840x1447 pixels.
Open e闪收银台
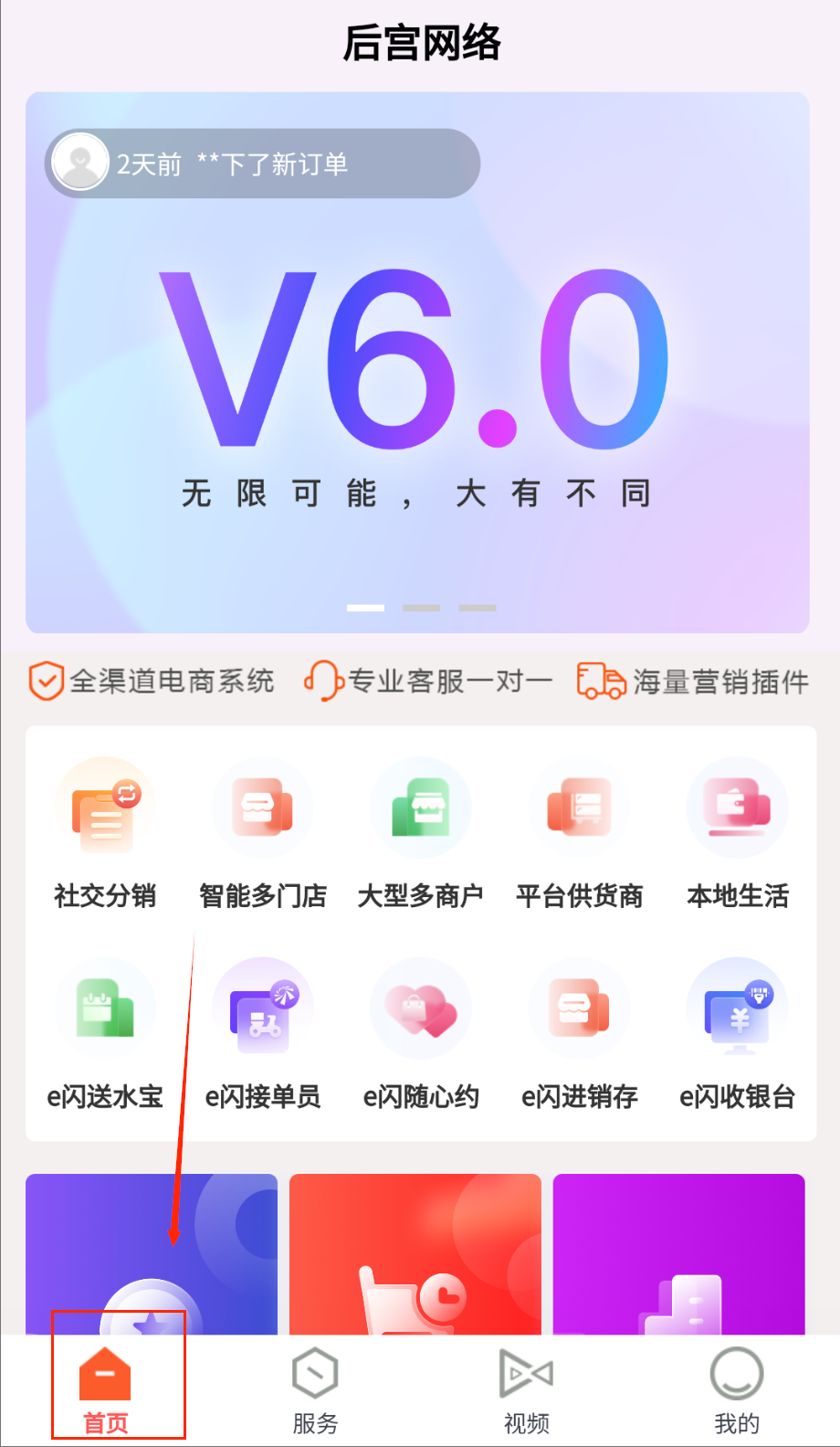coord(737,1009)
